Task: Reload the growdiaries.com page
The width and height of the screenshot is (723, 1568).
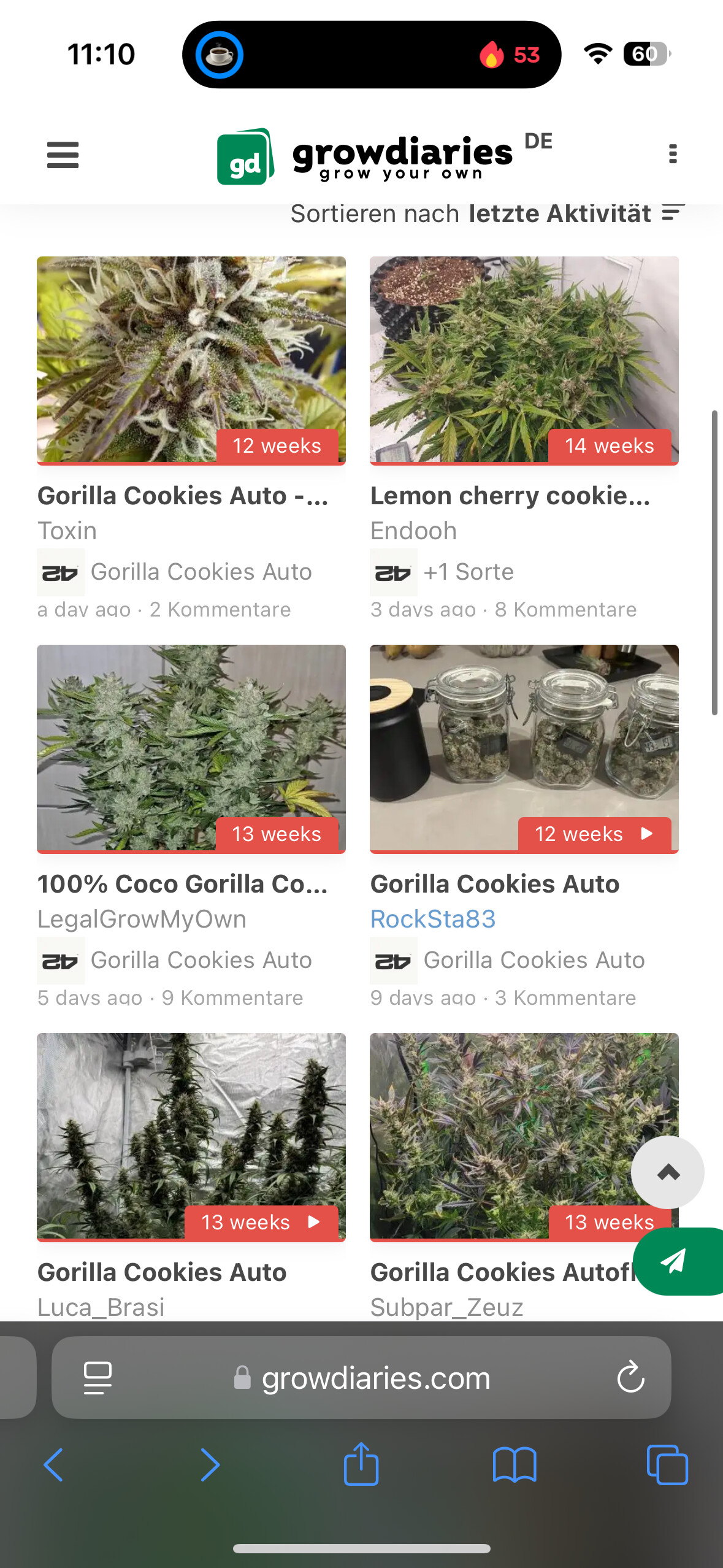Action: coord(630,1378)
